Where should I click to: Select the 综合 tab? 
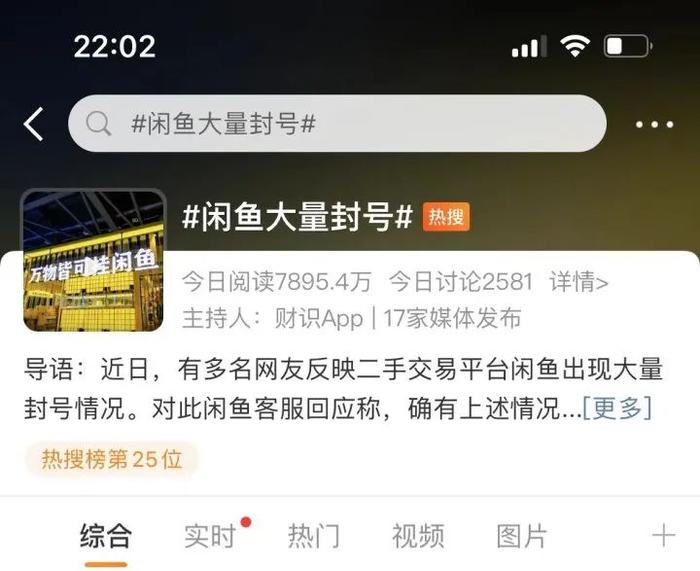click(x=105, y=535)
